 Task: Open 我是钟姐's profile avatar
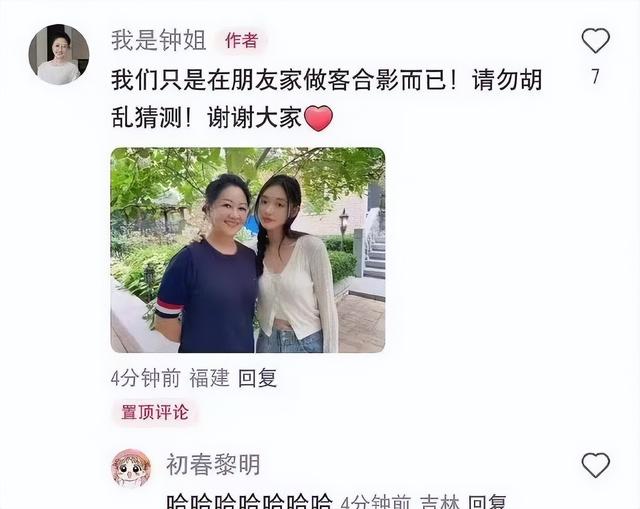coord(58,54)
